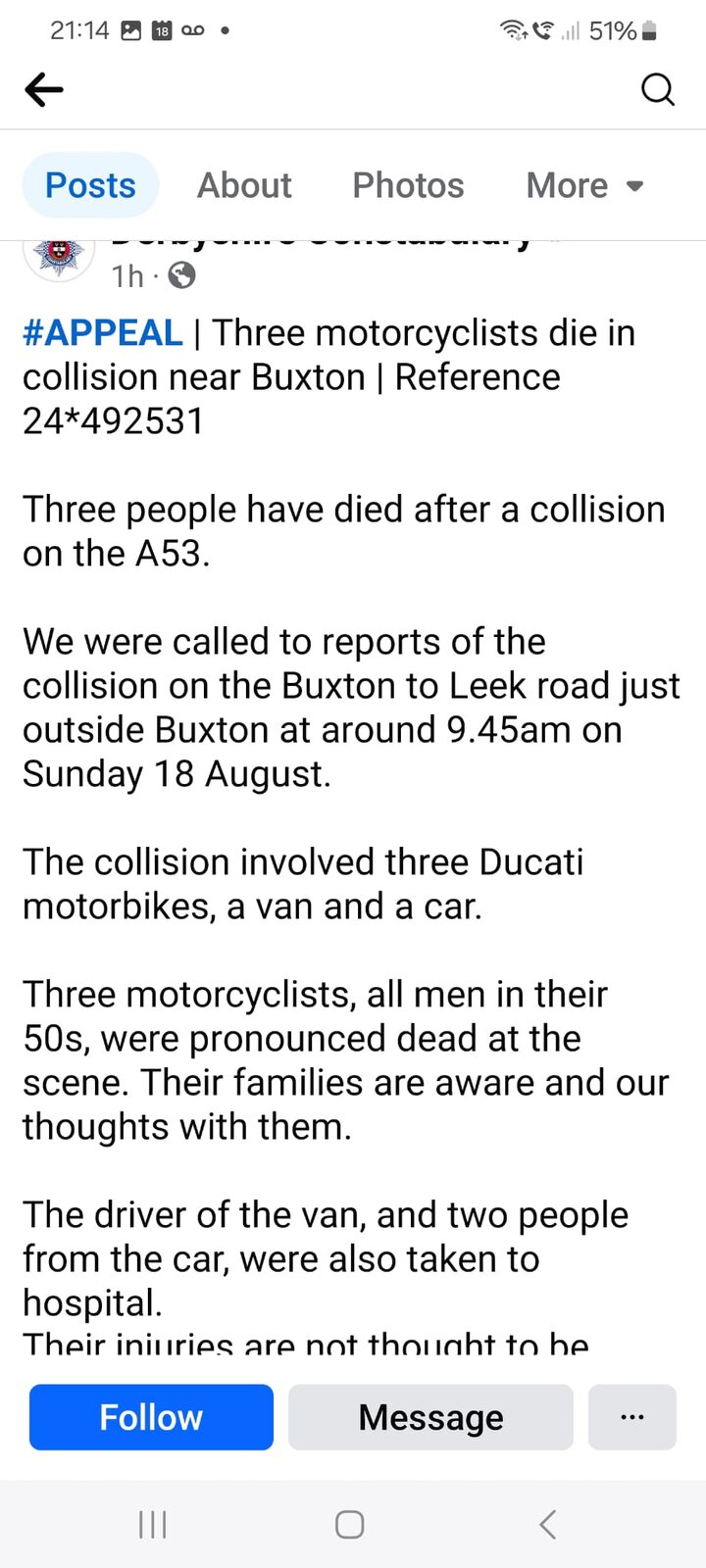Go to the home screen
706x1568 pixels.
point(350,1525)
